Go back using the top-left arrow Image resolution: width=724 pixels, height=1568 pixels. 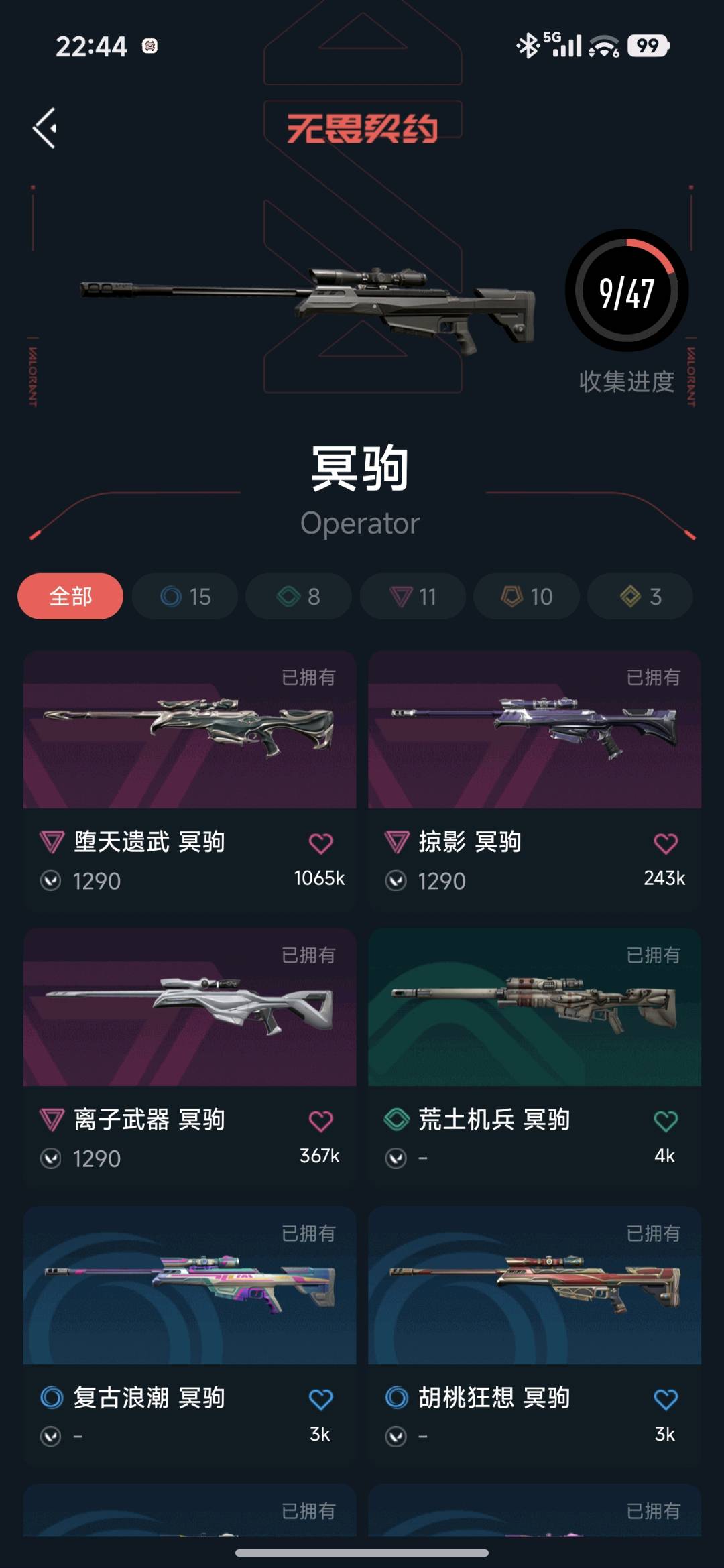pos(45,127)
